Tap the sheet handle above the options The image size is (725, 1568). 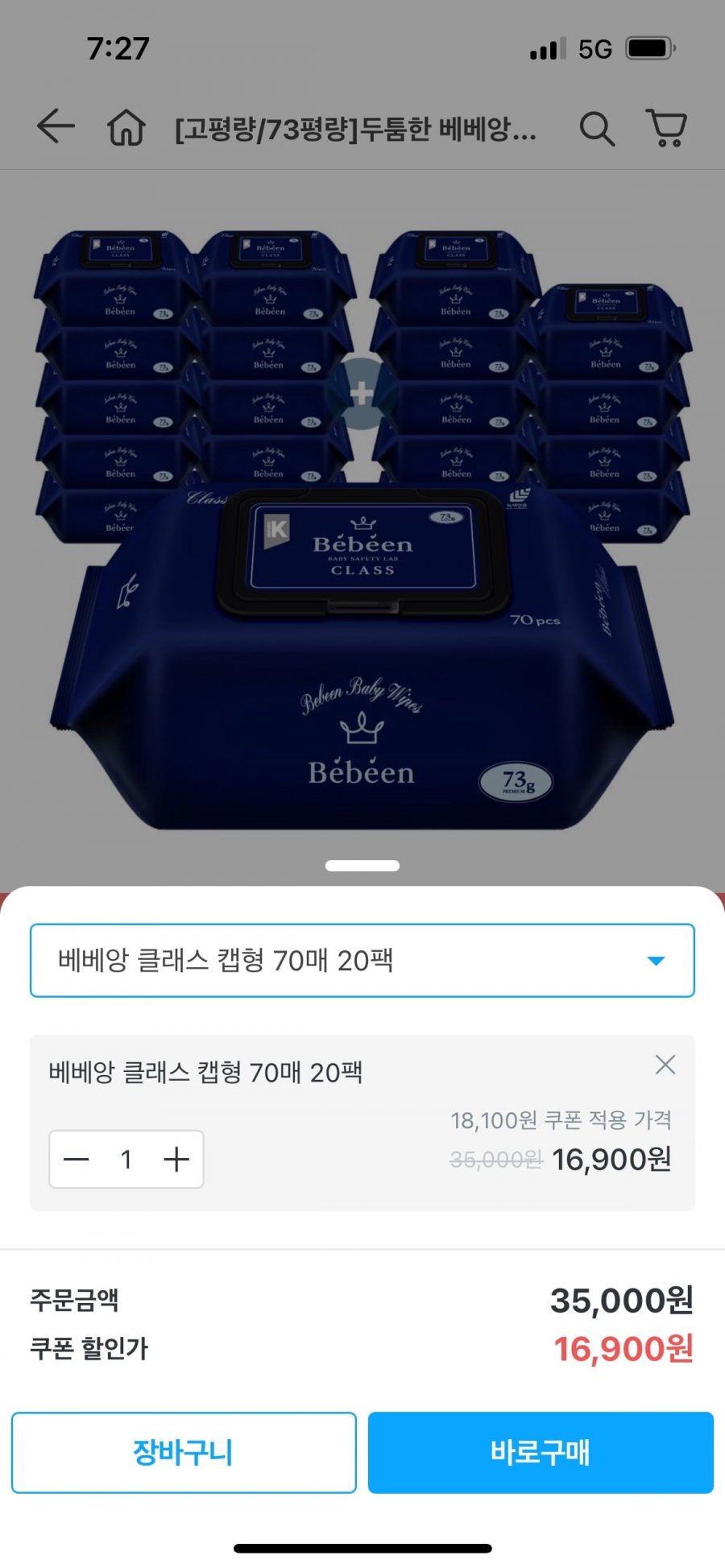362,866
